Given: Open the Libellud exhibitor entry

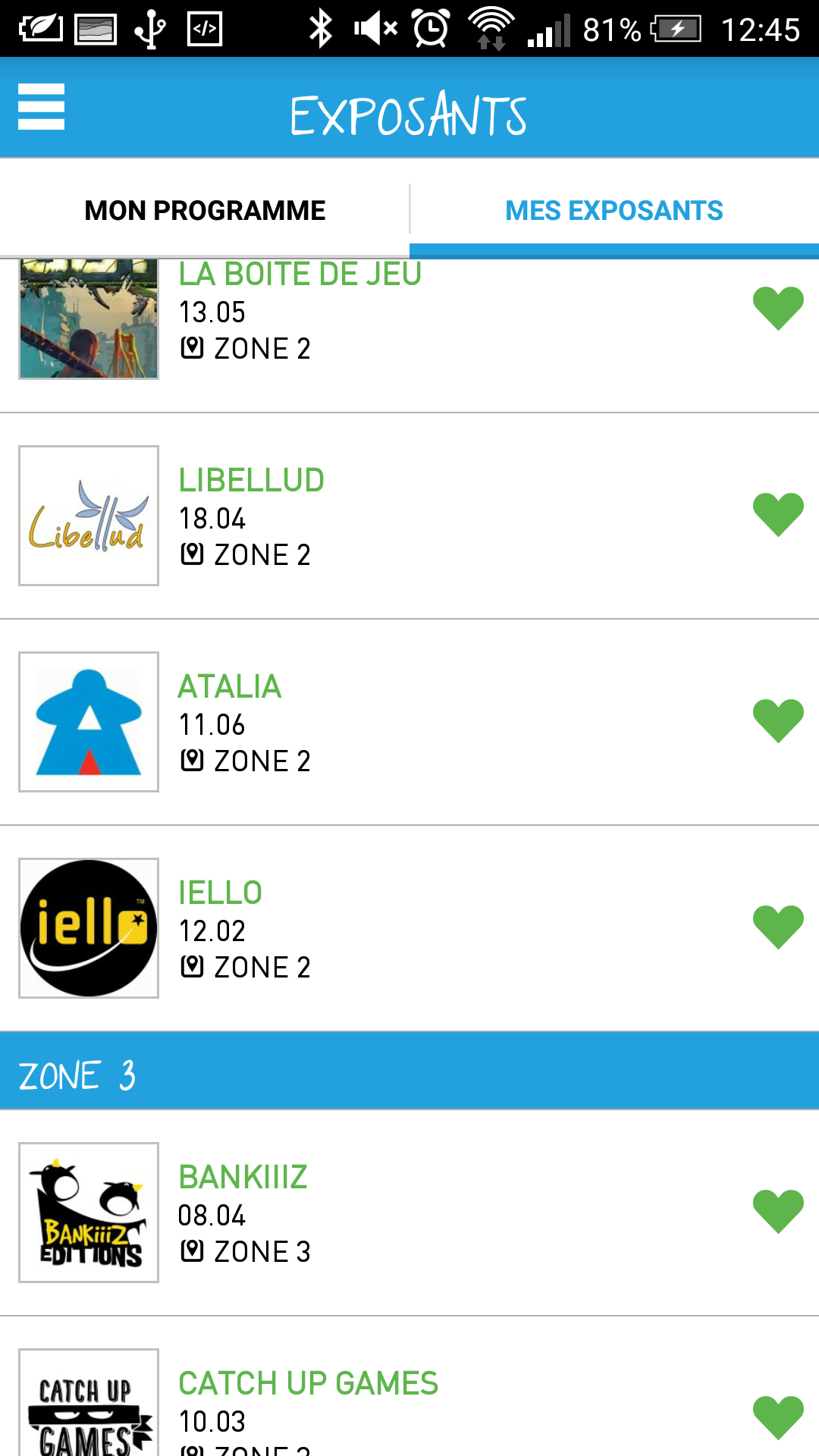Looking at the screenshot, I should 409,516.
